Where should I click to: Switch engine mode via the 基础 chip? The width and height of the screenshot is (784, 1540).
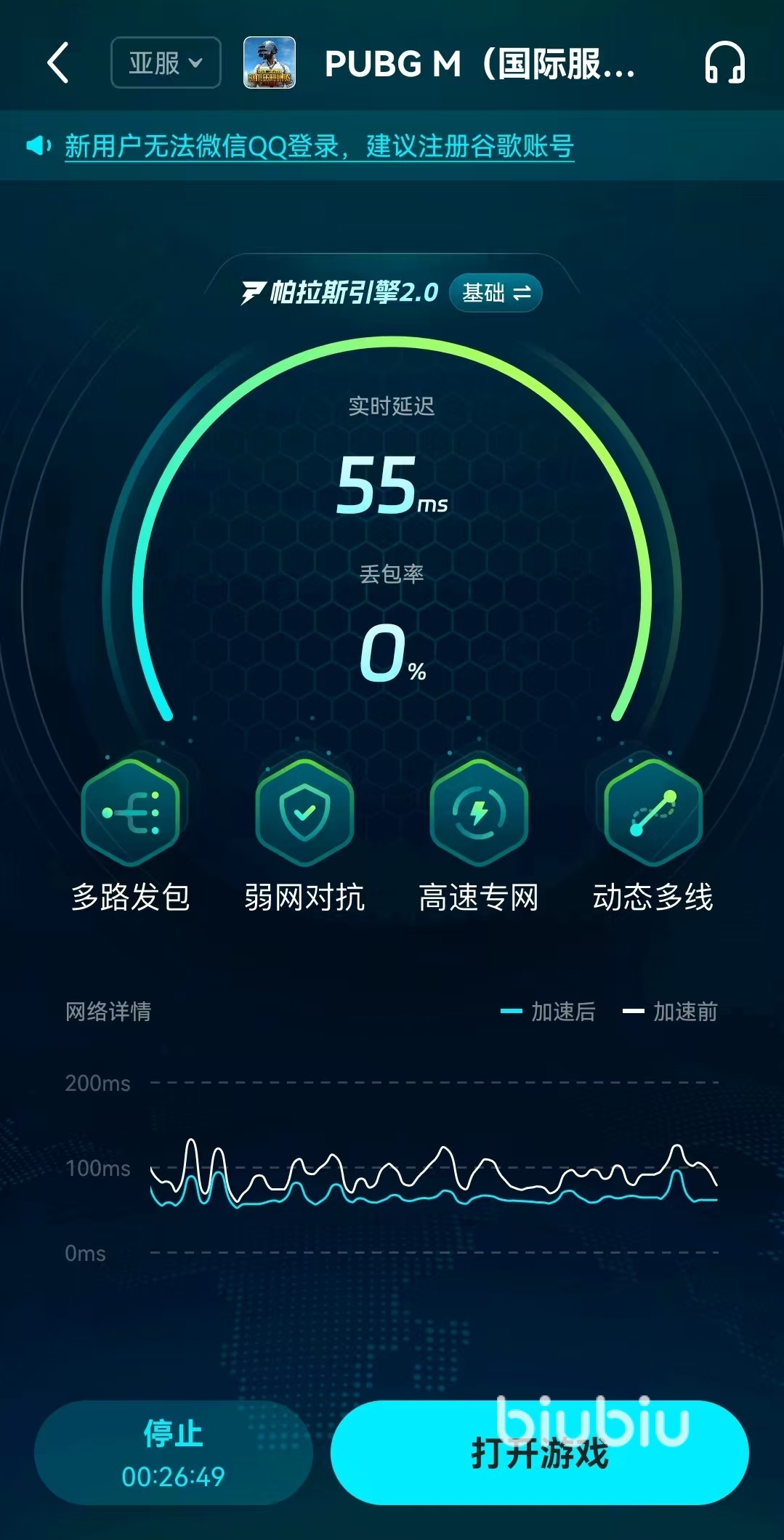(x=496, y=293)
